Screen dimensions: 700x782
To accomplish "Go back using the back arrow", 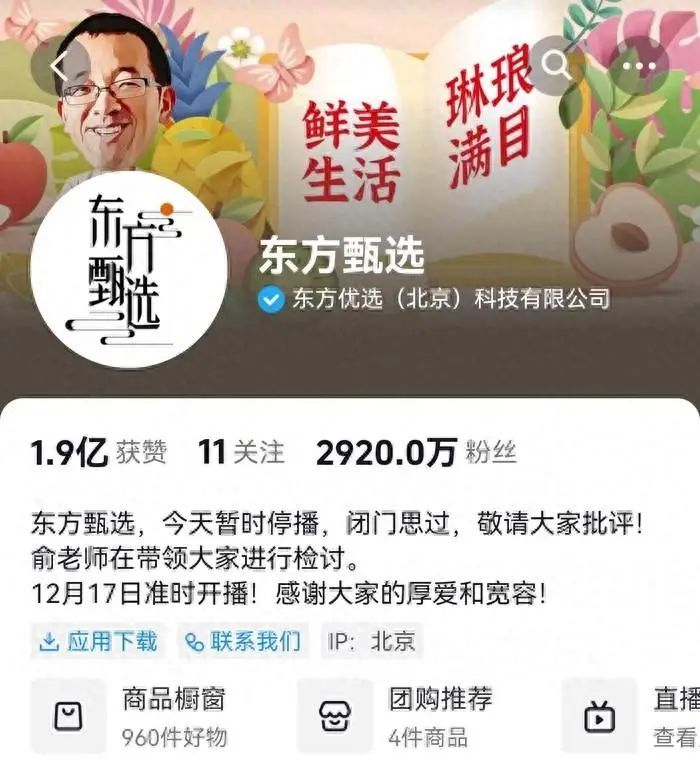I will [57, 66].
